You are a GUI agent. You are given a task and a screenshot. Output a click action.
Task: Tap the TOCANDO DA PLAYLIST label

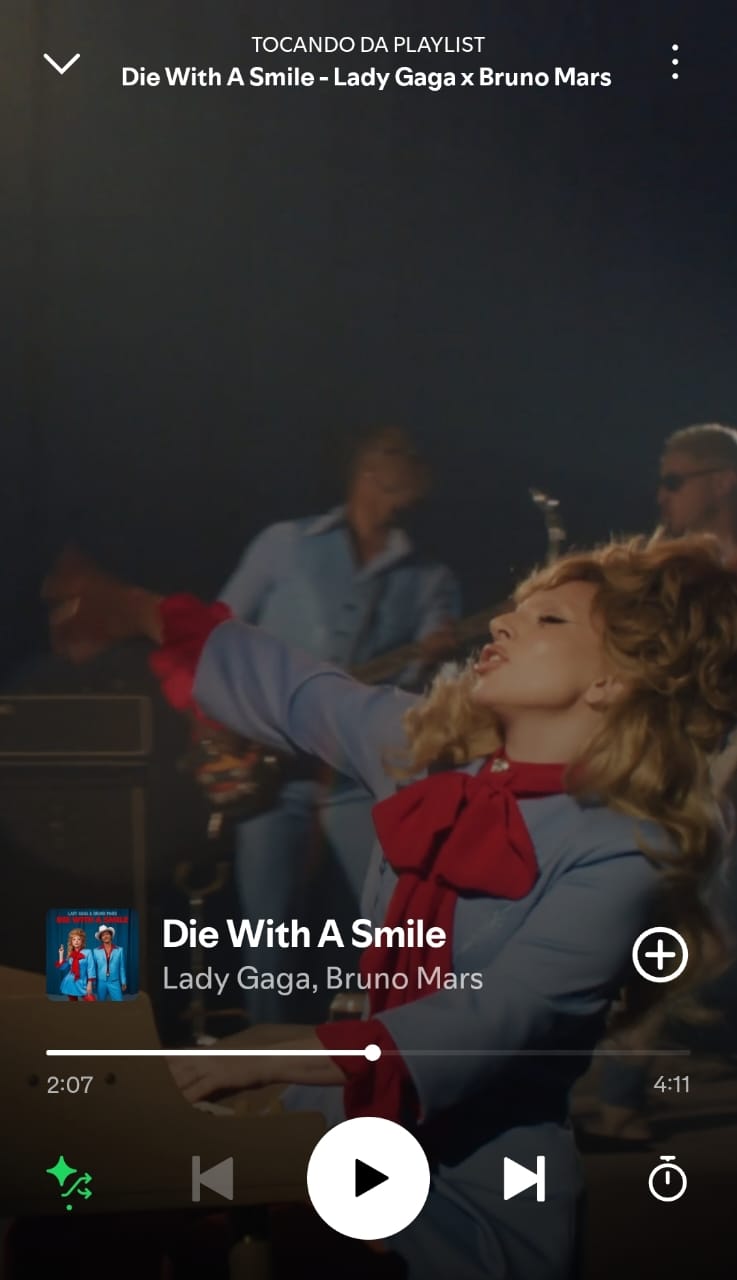click(368, 44)
